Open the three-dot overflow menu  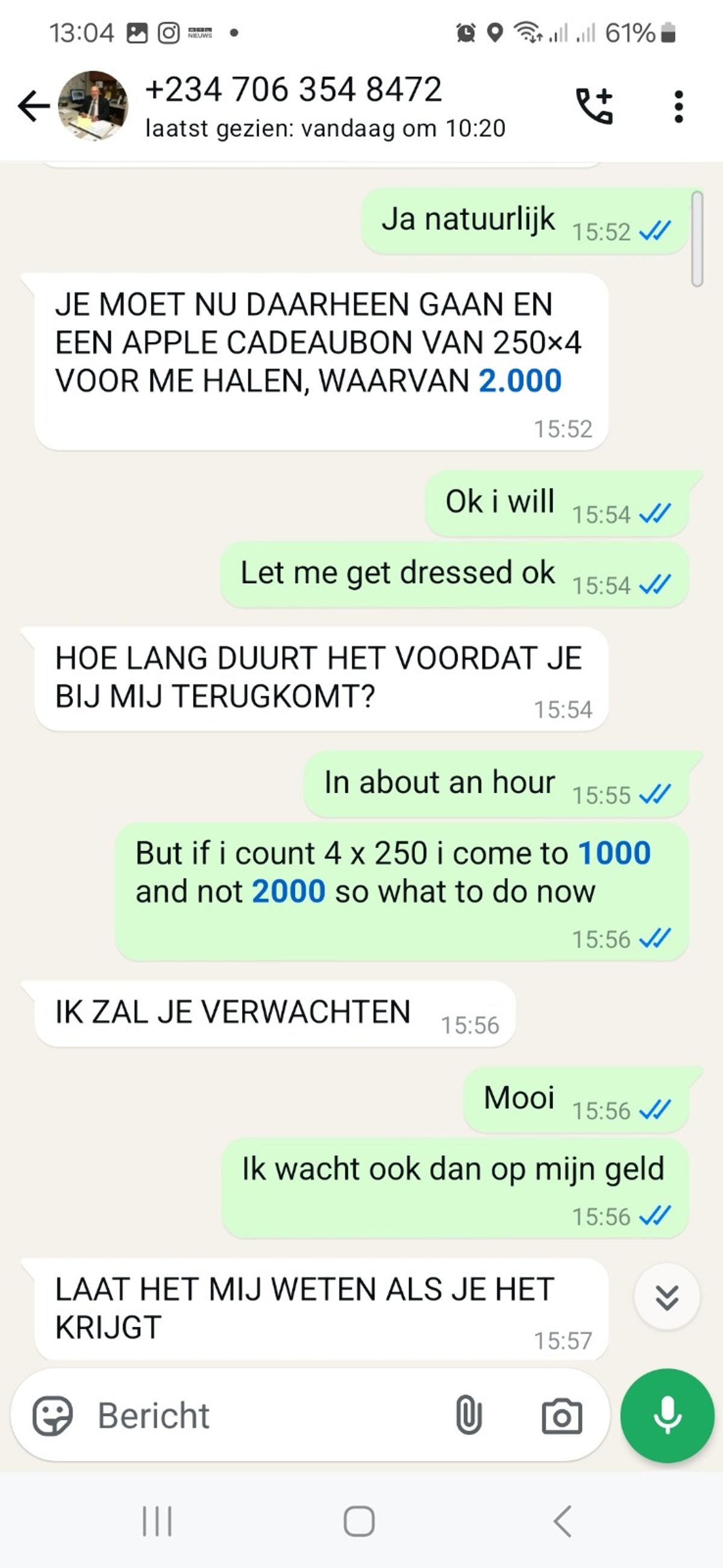coord(678,107)
